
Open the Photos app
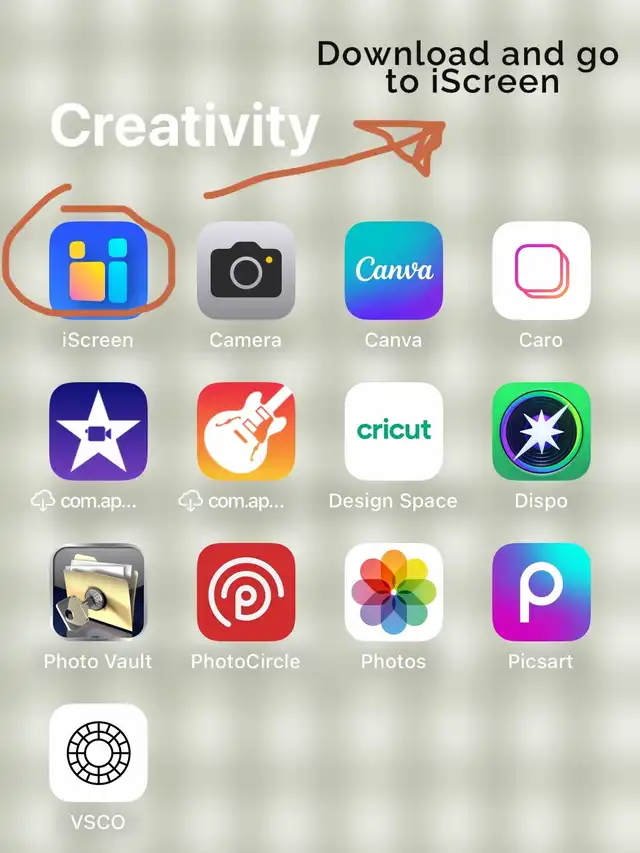pyautogui.click(x=394, y=592)
